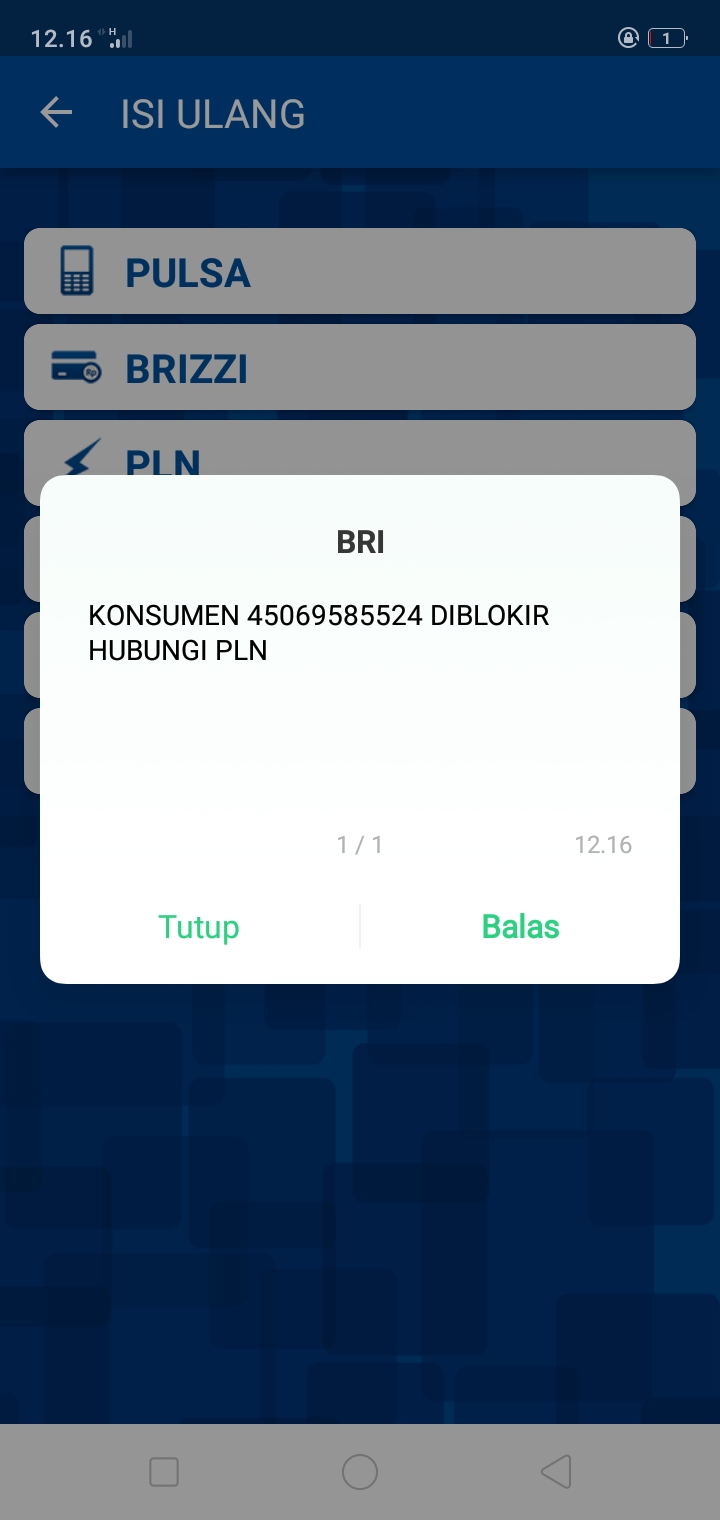This screenshot has height=1520, width=720.
Task: Close the BRI message with Tutup
Action: tap(199, 927)
